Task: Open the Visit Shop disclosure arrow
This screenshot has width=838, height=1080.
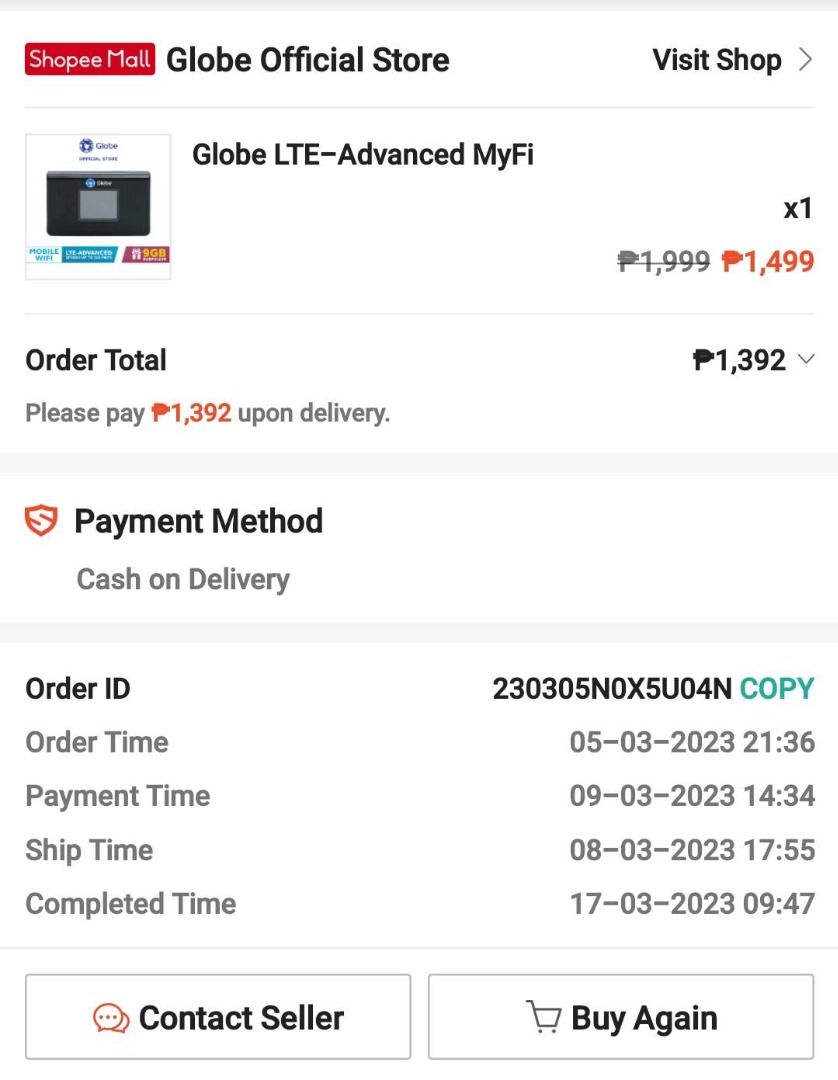Action: (806, 59)
